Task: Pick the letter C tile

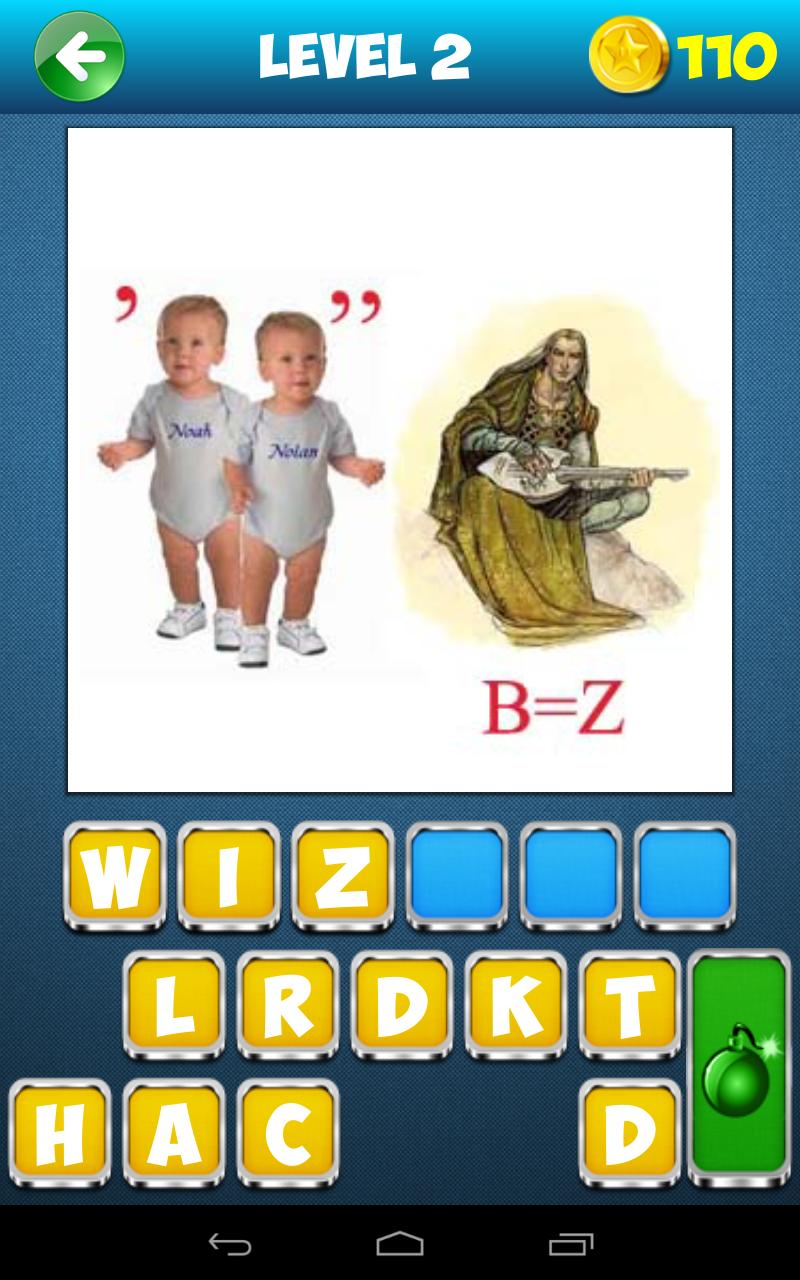Action: (287, 1132)
